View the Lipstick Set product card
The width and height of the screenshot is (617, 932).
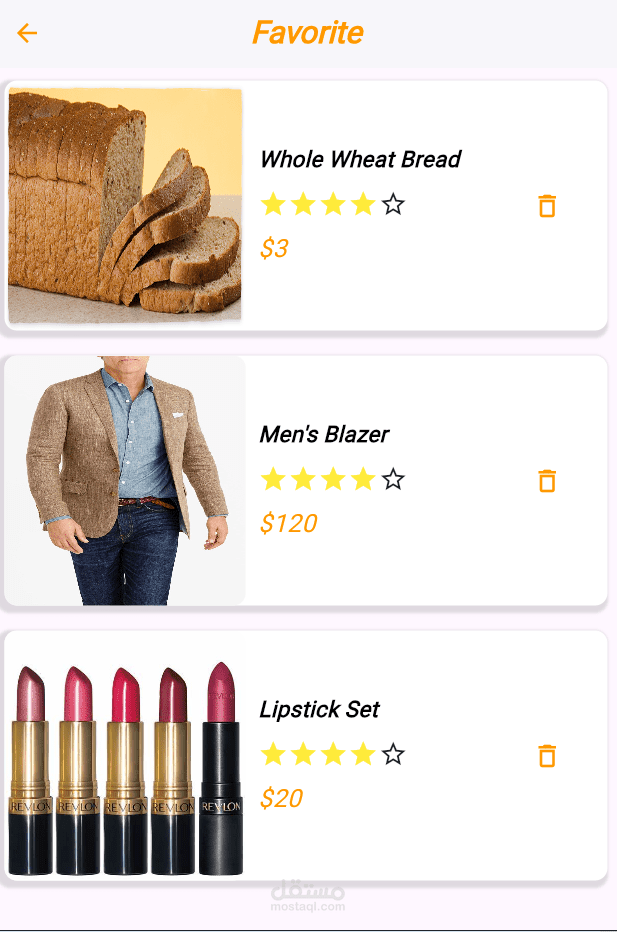[306, 755]
